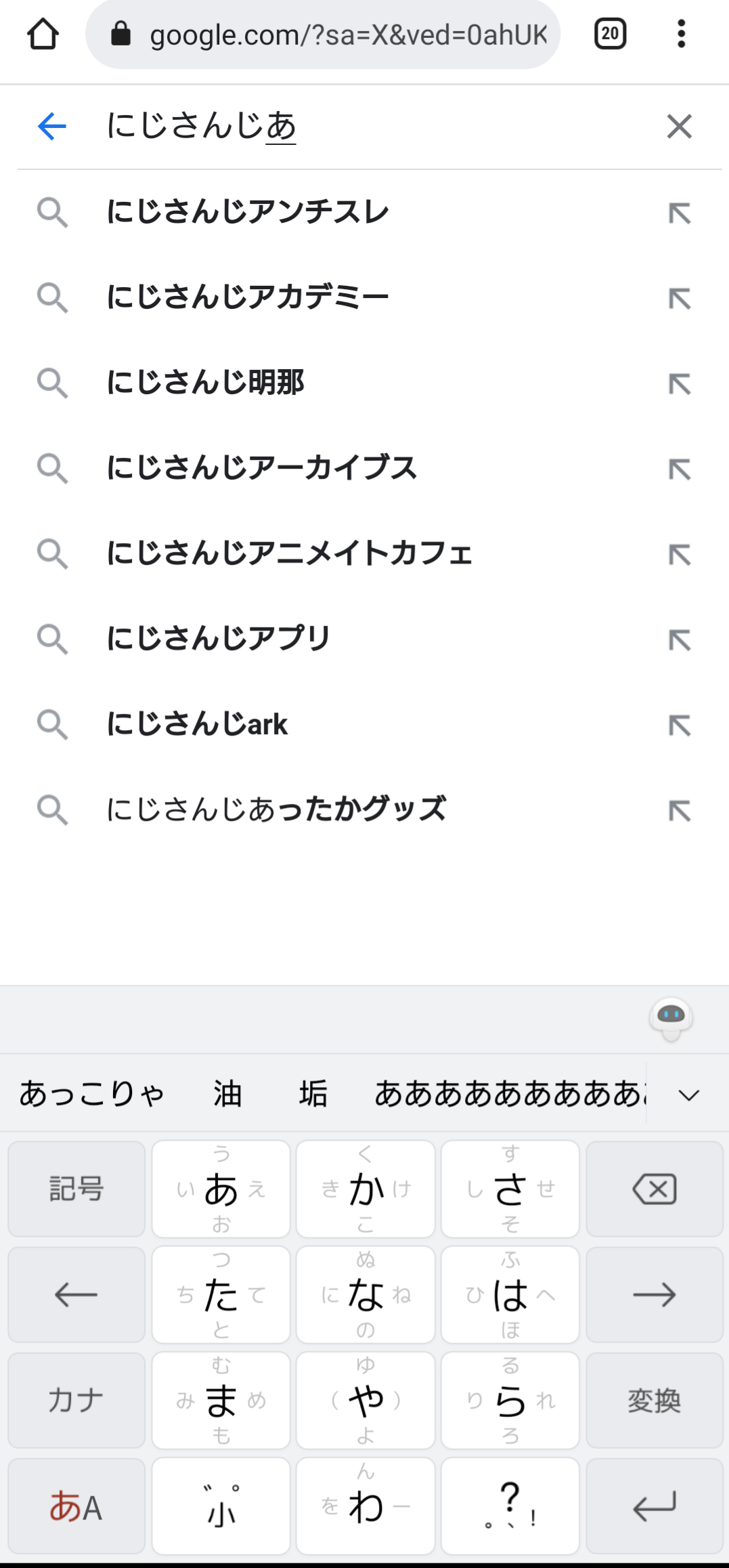Image resolution: width=729 pixels, height=1568 pixels.
Task: Open the tab switcher showing 20 tabs
Action: (610, 34)
